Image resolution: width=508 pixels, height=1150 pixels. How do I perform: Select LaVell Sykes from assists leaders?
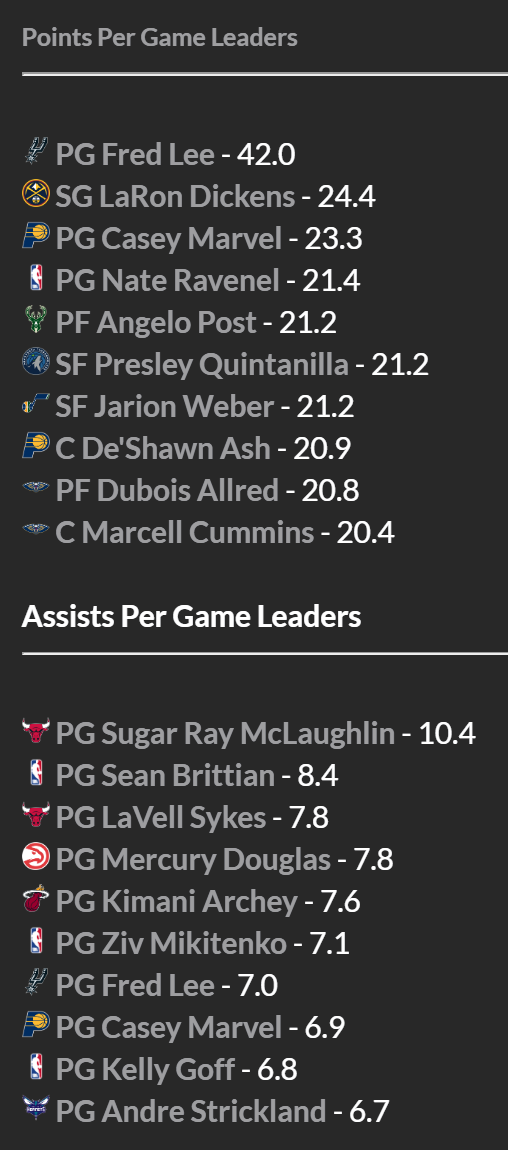(x=161, y=818)
